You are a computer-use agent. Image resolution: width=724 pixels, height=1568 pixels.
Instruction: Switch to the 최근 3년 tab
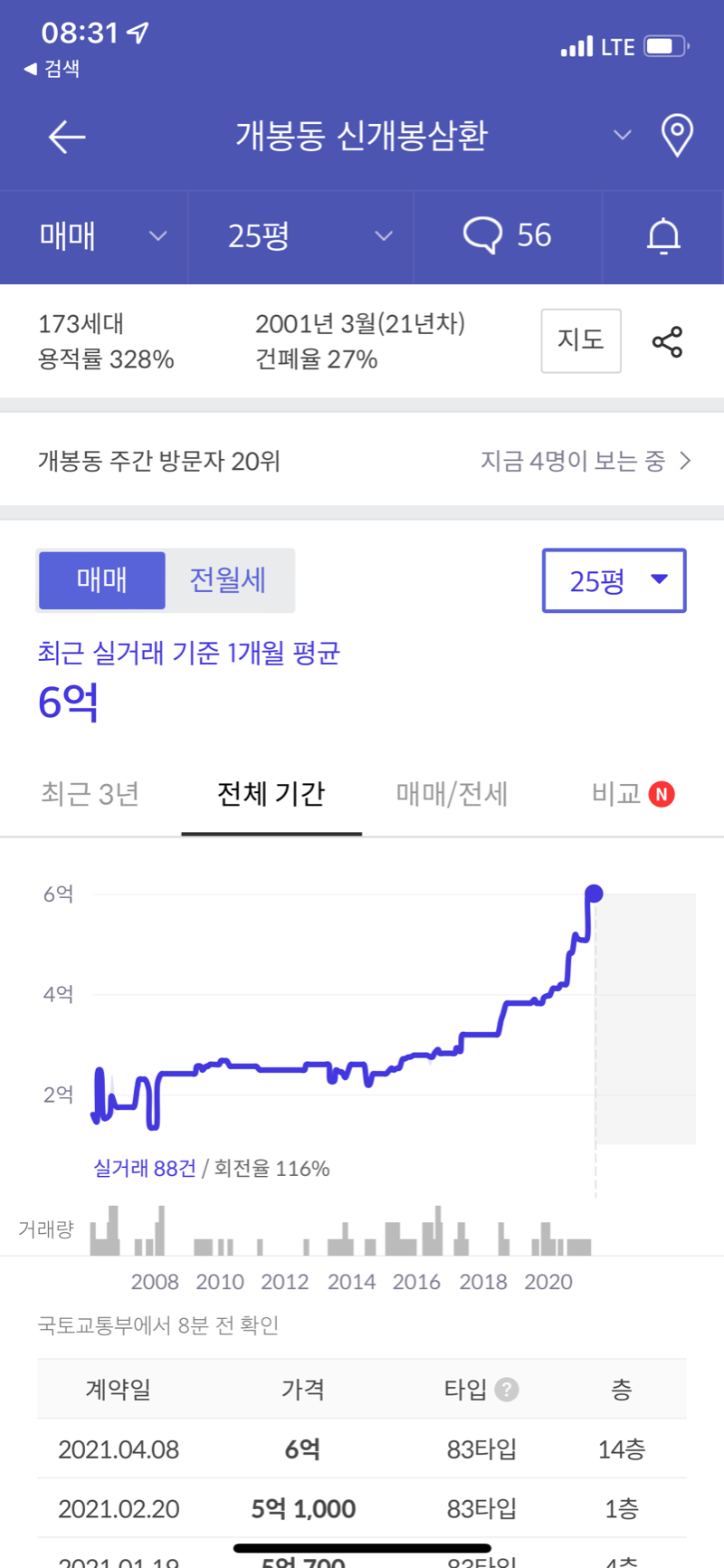pos(90,794)
